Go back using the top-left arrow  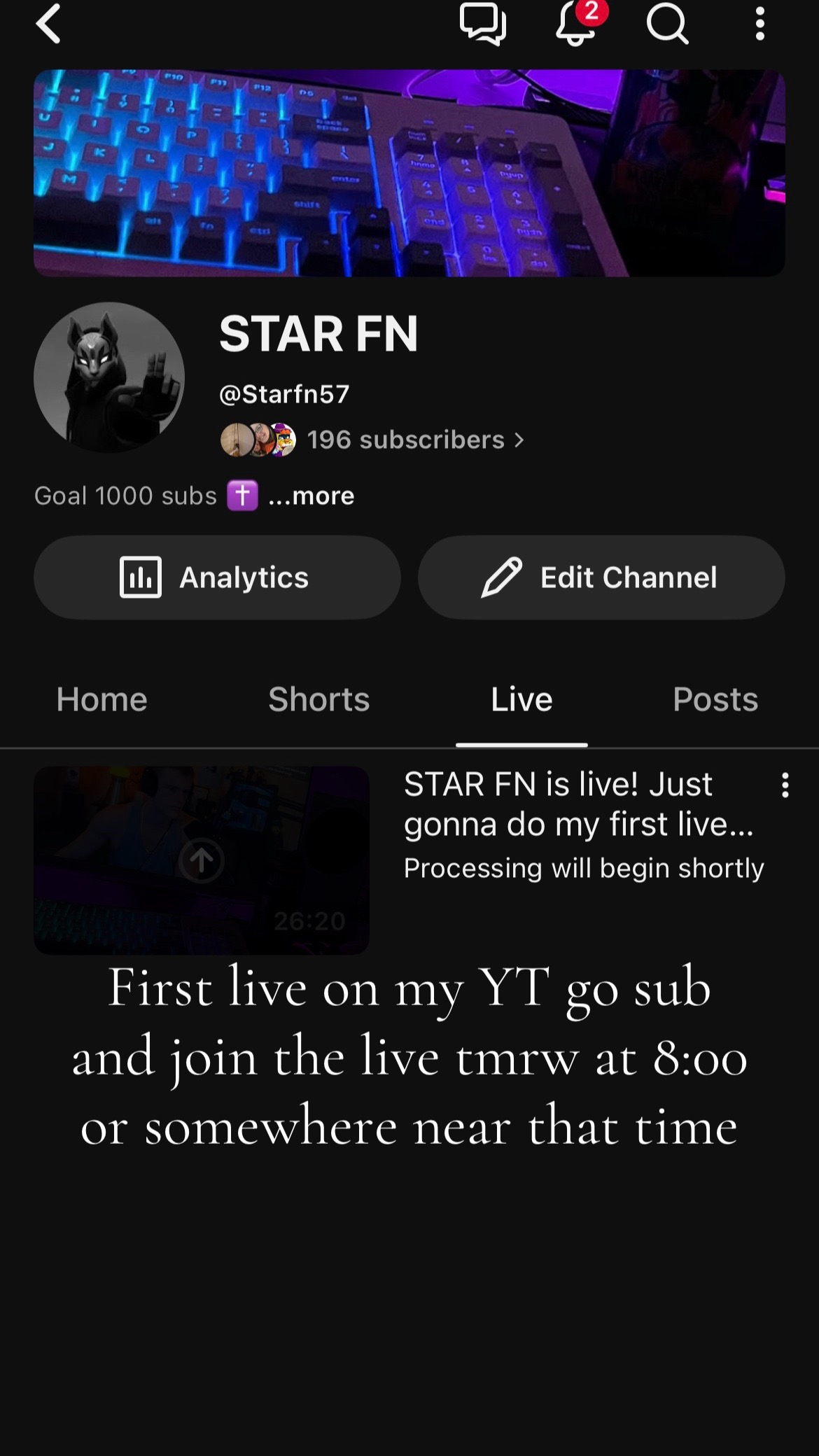(x=48, y=23)
